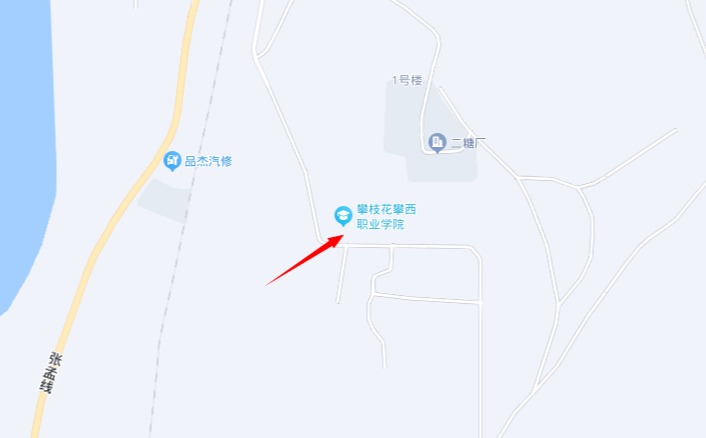Open the 攀枝花攀西职业学院 school marker
Viewport: 706px width, 438px height.
(342, 215)
